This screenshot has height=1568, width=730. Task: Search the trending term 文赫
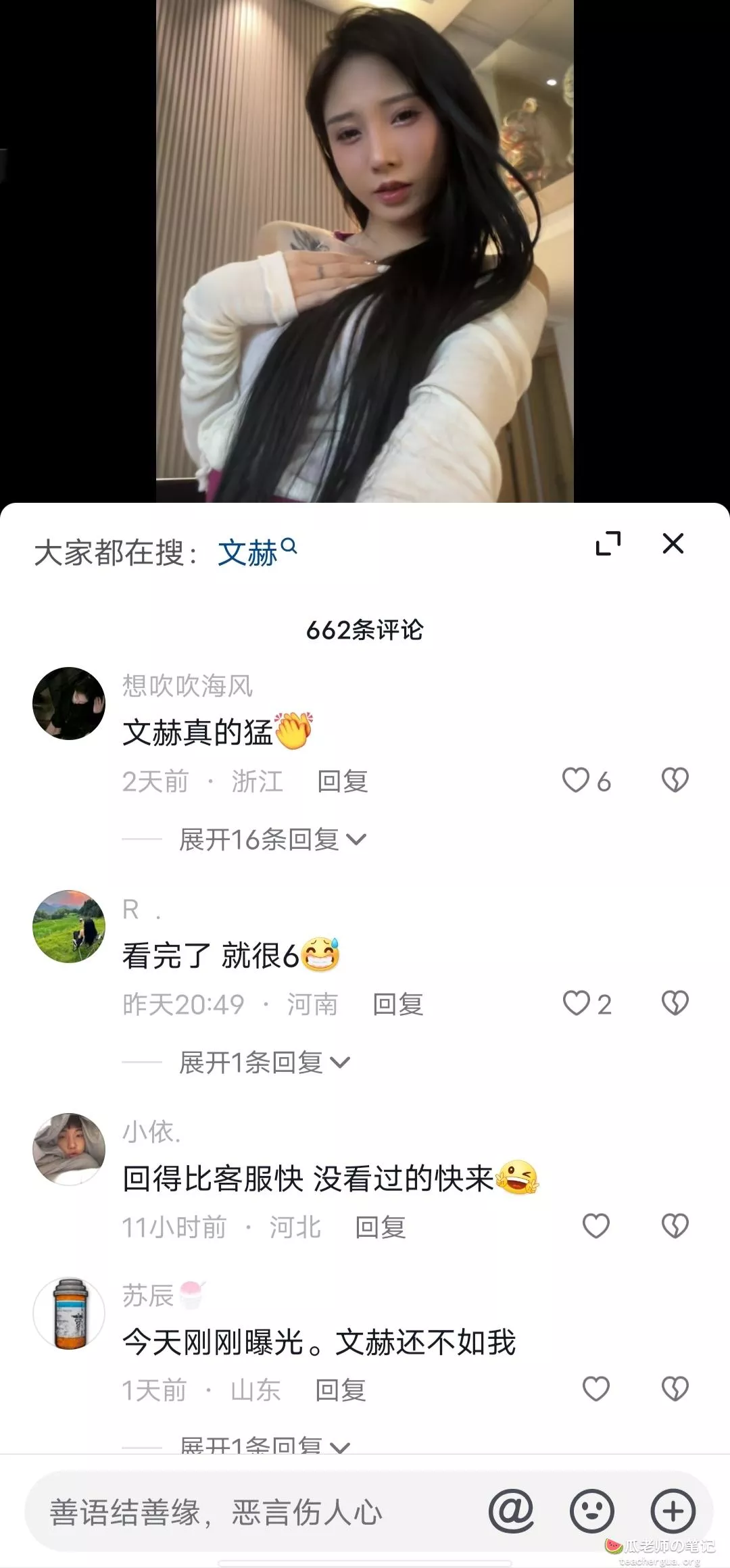257,552
